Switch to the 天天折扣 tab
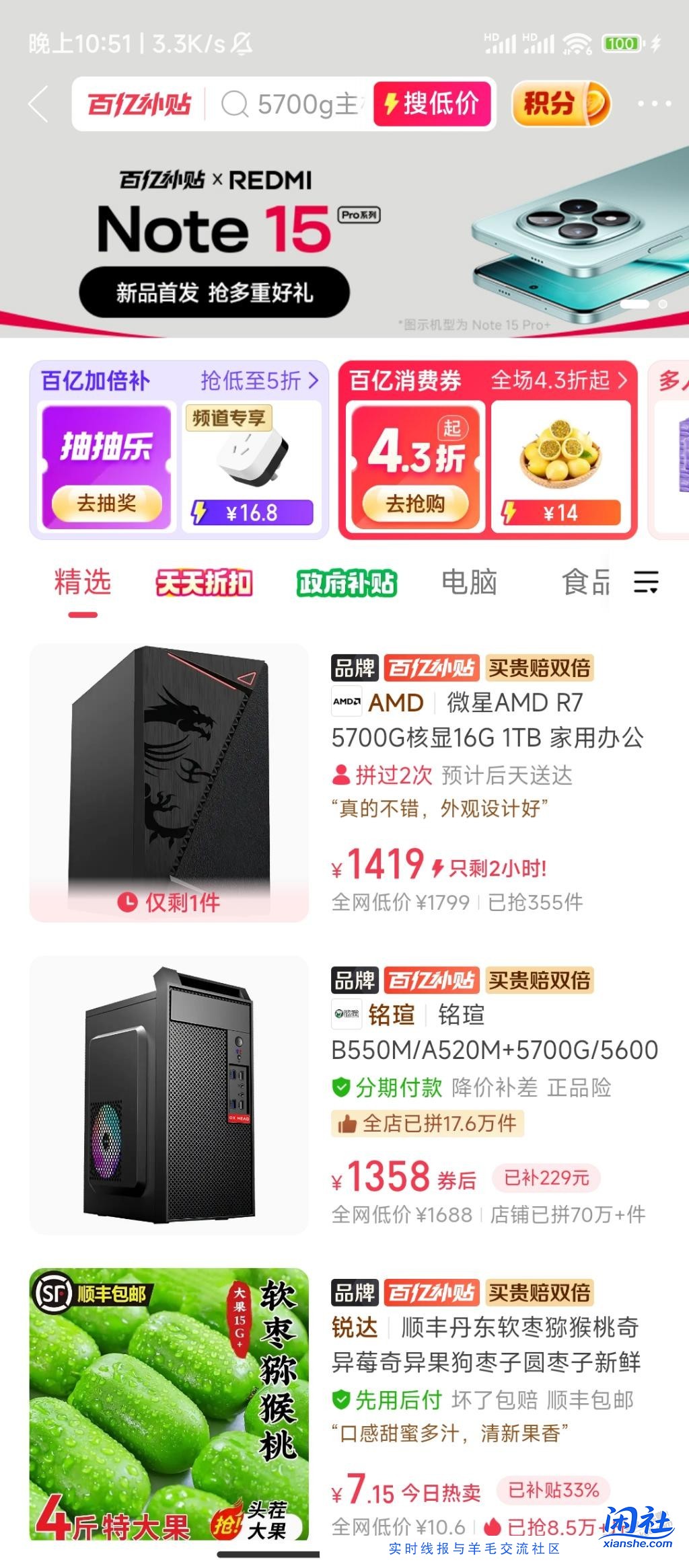Viewport: 689px width, 1568px height. pos(205,584)
